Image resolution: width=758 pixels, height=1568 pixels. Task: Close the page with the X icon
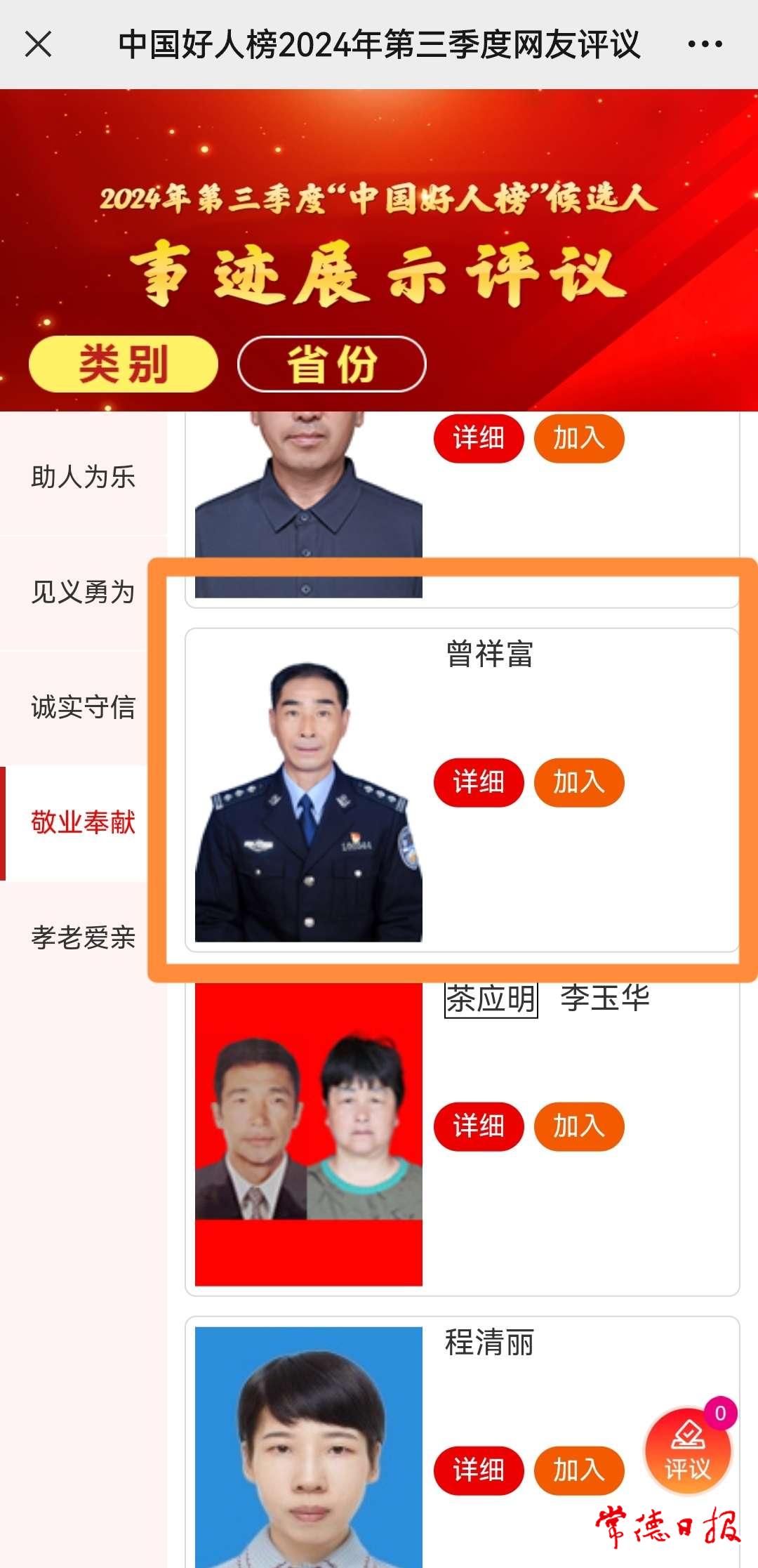click(x=38, y=44)
